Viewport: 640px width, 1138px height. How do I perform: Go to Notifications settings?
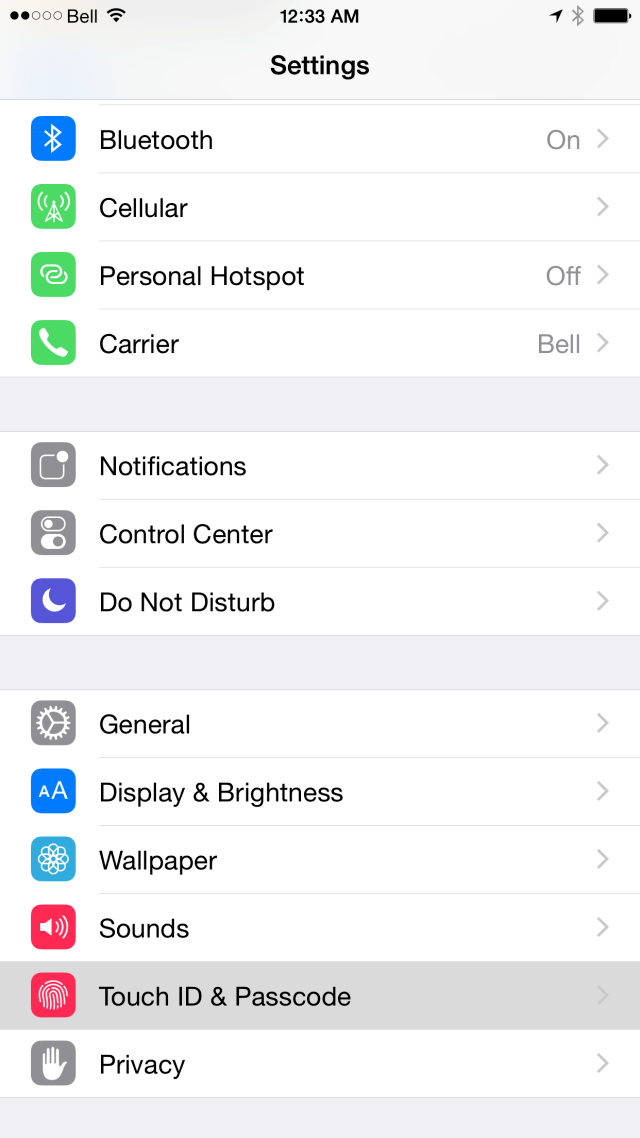(320, 465)
